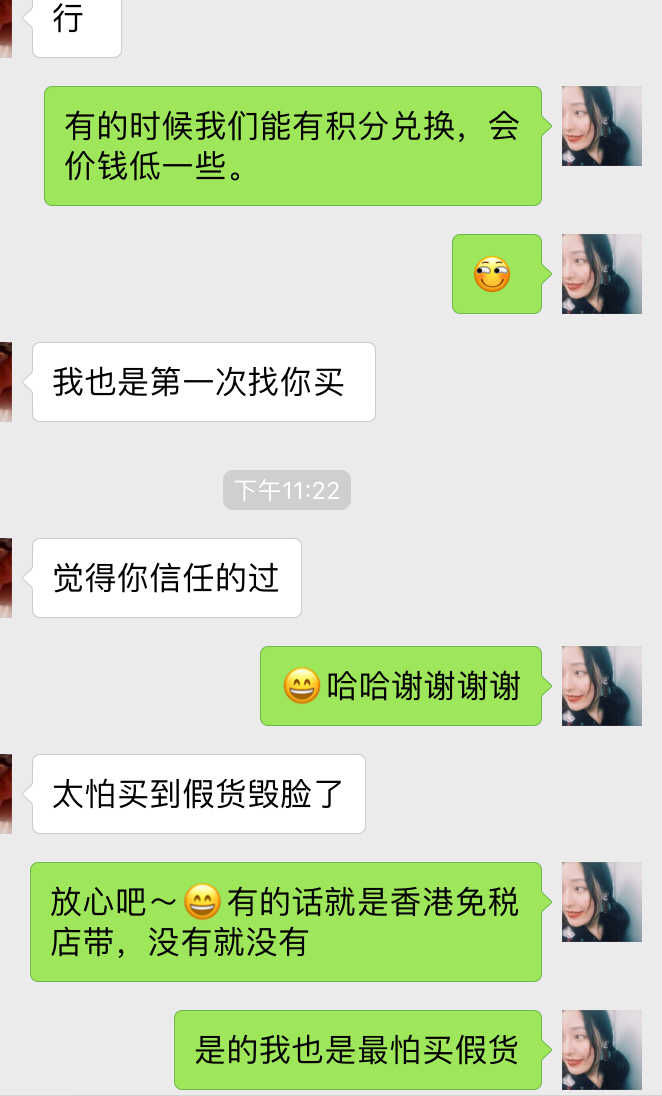The width and height of the screenshot is (662, 1096).
Task: View profile from avatar beside 哈哈谢谢谢谢
Action: pyautogui.click(x=601, y=686)
